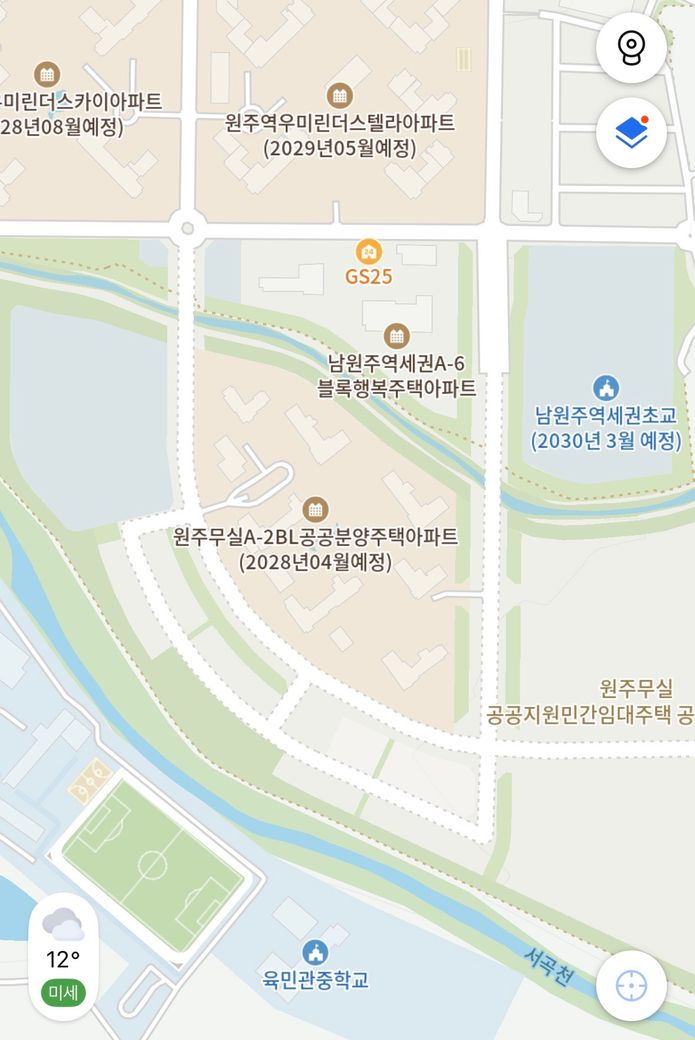The height and width of the screenshot is (1040, 695).
Task: Select the 남원주역세권초교 school marker
Action: pos(605,387)
